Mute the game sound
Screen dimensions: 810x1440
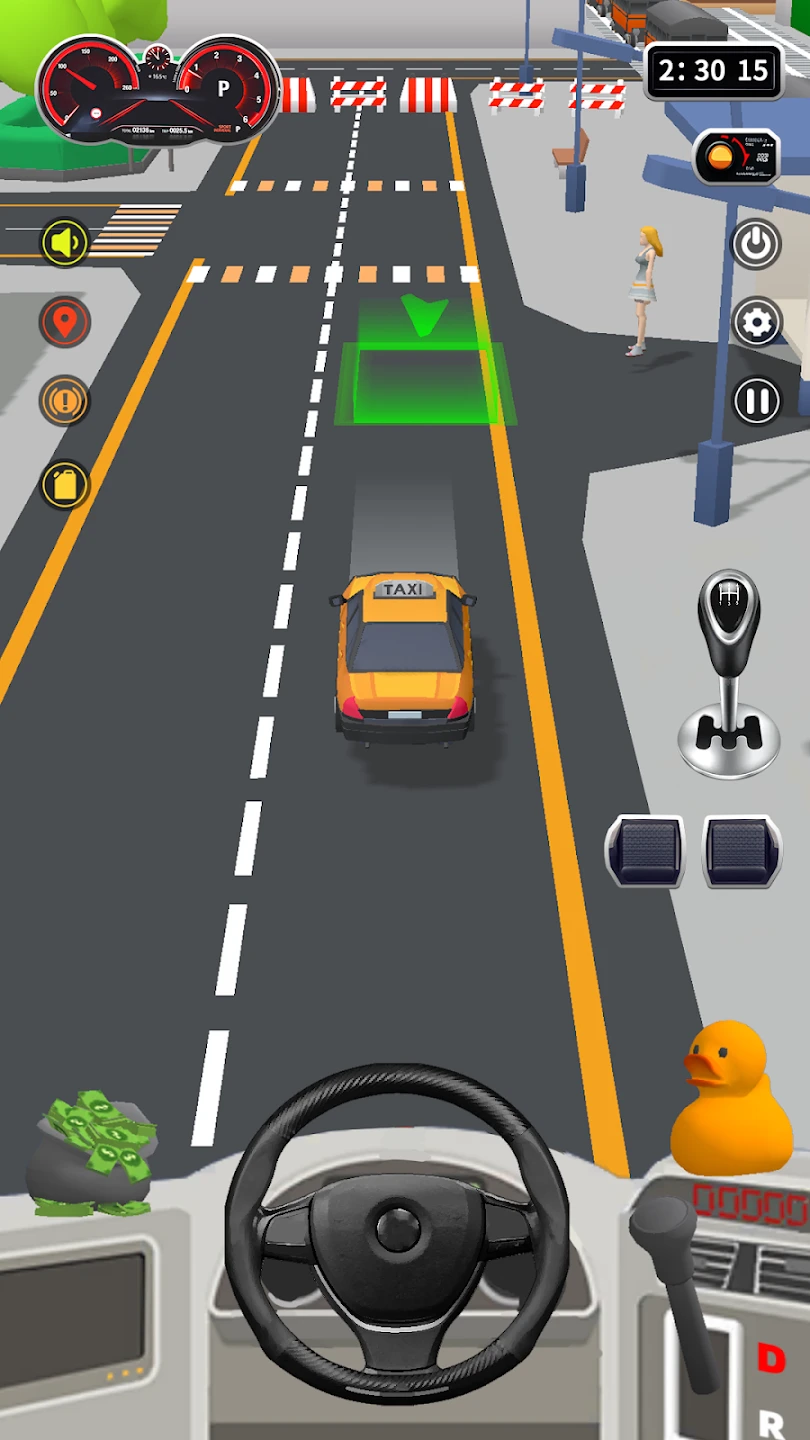65,243
